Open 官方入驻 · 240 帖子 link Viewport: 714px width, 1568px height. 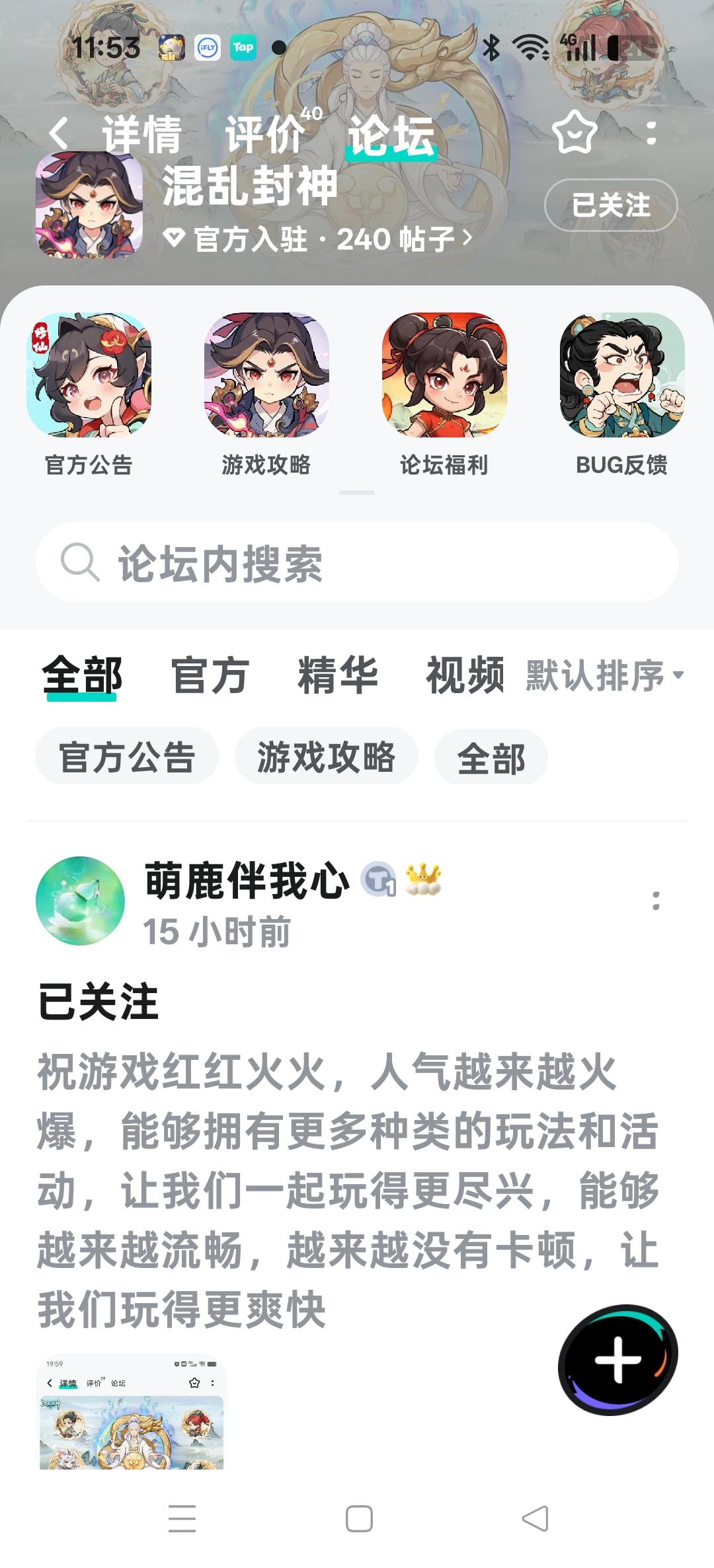tap(317, 239)
